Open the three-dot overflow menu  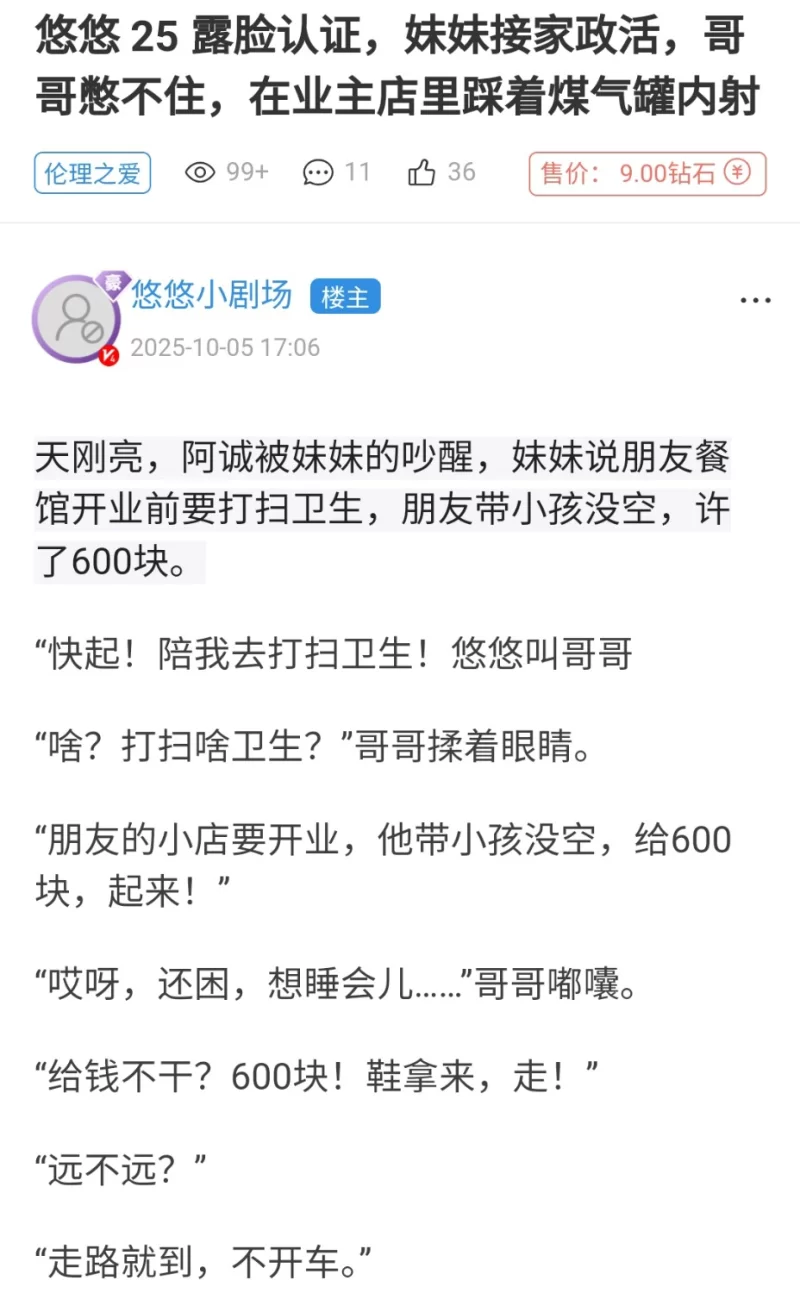click(x=755, y=300)
